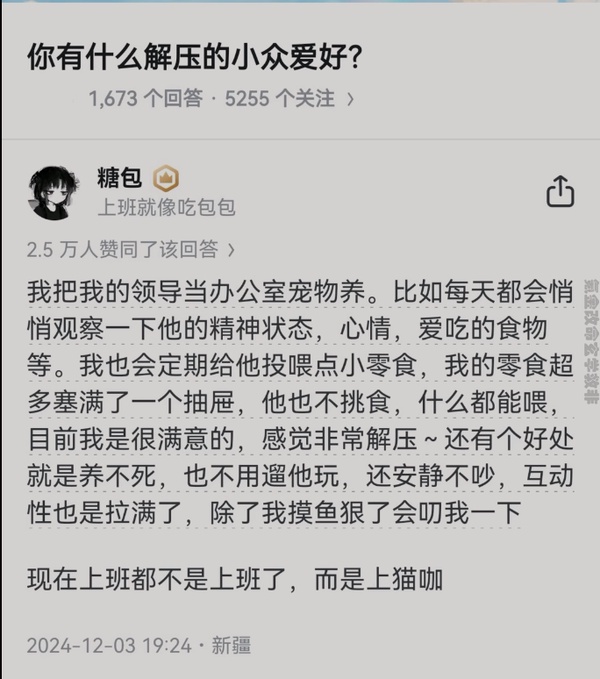Viewport: 600px width, 679px height.
Task: Open the 1,673 个回答 list
Action: pos(146,98)
